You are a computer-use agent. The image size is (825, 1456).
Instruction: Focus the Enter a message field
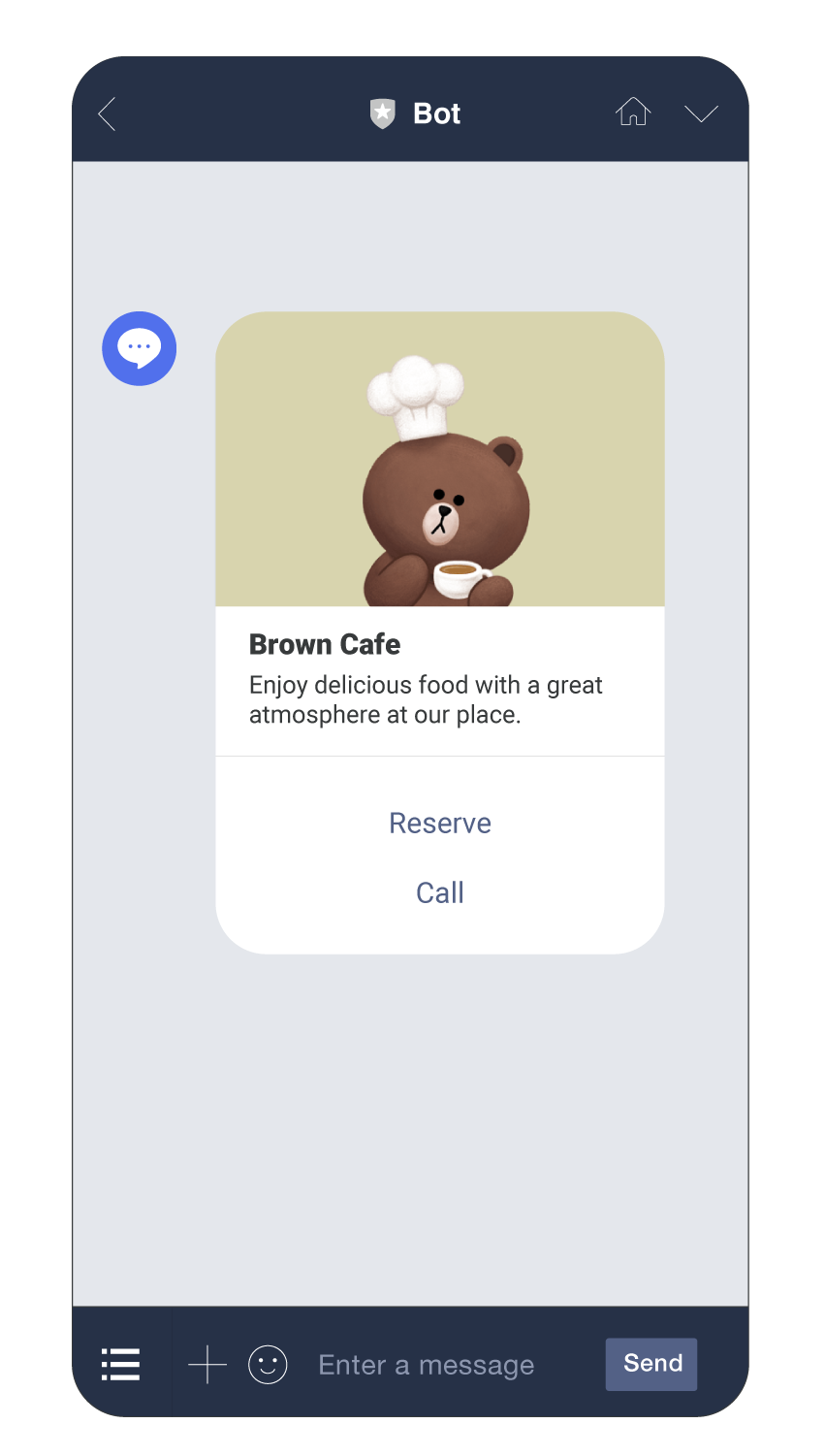pyautogui.click(x=427, y=1365)
